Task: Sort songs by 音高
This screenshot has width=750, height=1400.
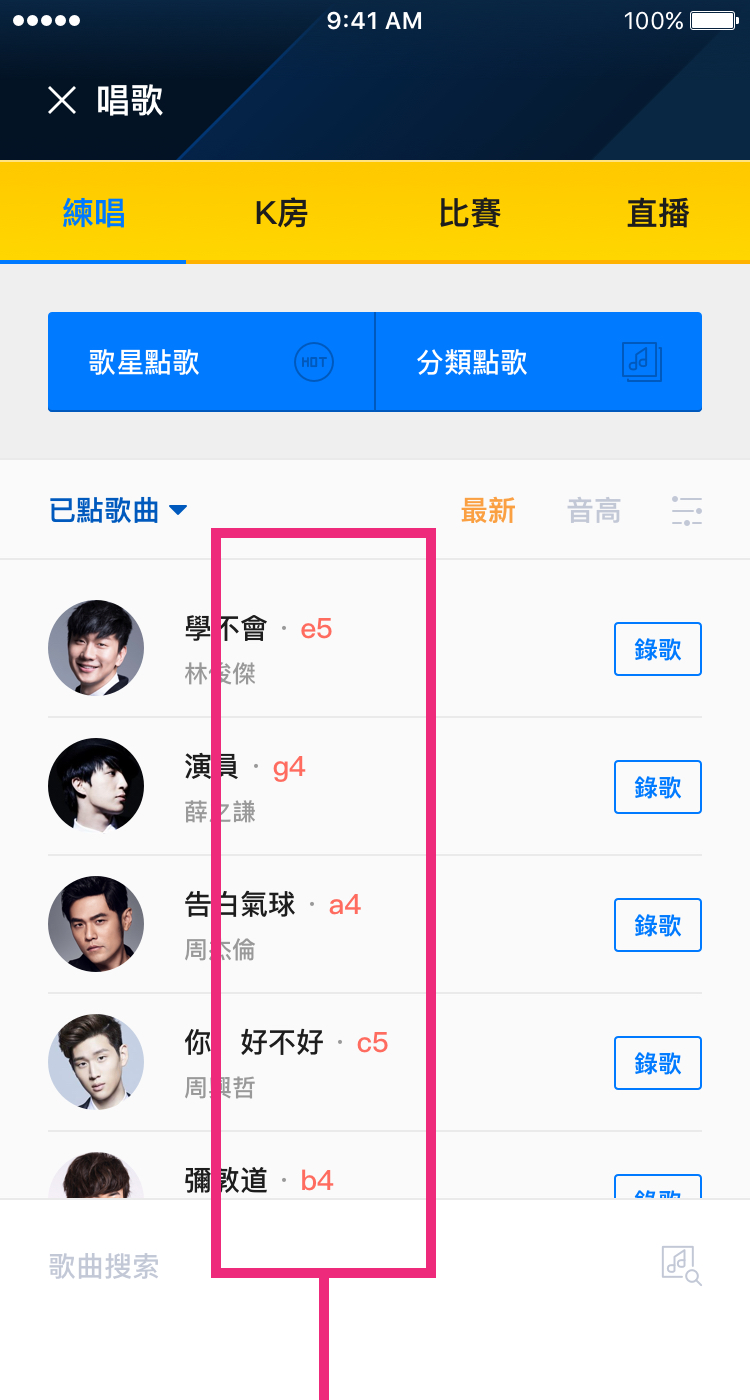Action: coord(594,511)
